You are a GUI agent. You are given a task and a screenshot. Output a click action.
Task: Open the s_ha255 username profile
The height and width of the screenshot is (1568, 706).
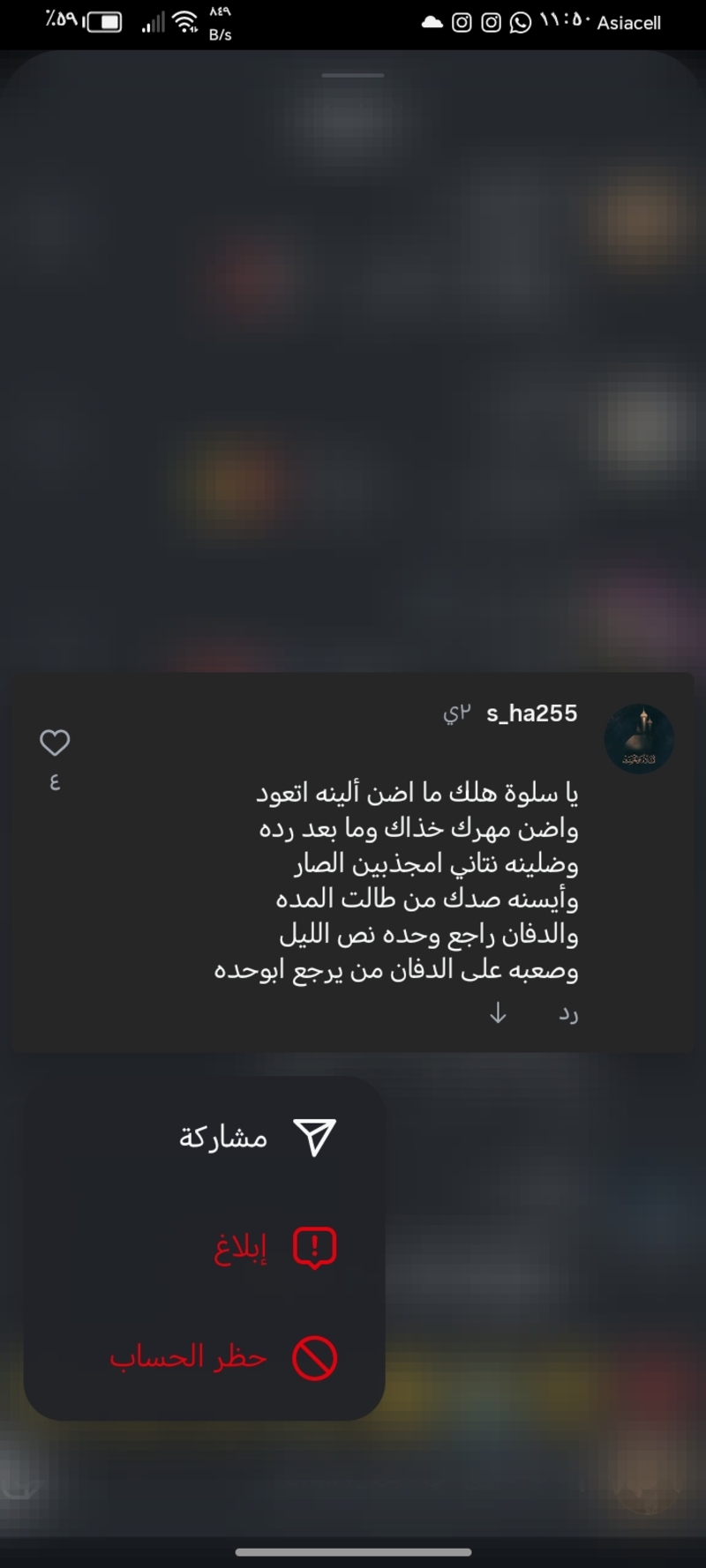531,713
